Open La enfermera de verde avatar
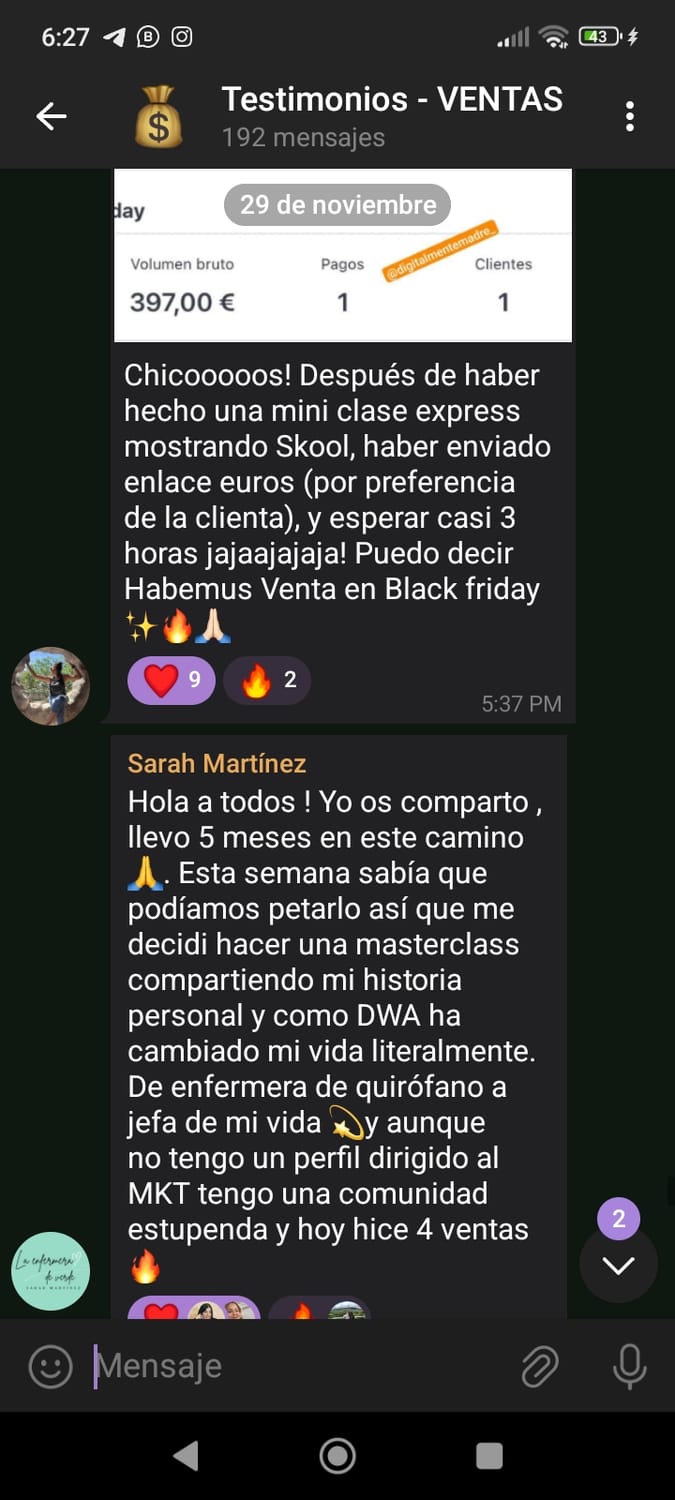 point(50,1271)
